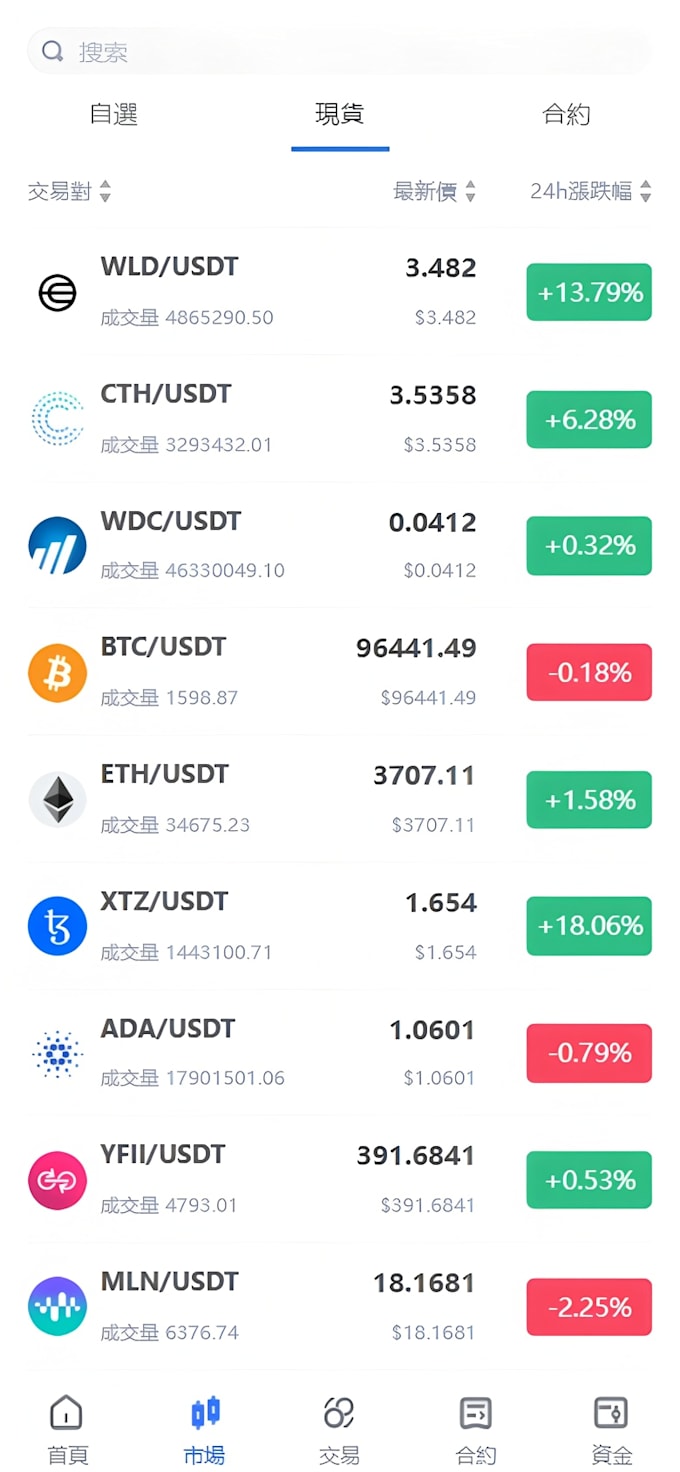680x1472 pixels.
Task: Select the 現貨 tab
Action: (x=340, y=115)
